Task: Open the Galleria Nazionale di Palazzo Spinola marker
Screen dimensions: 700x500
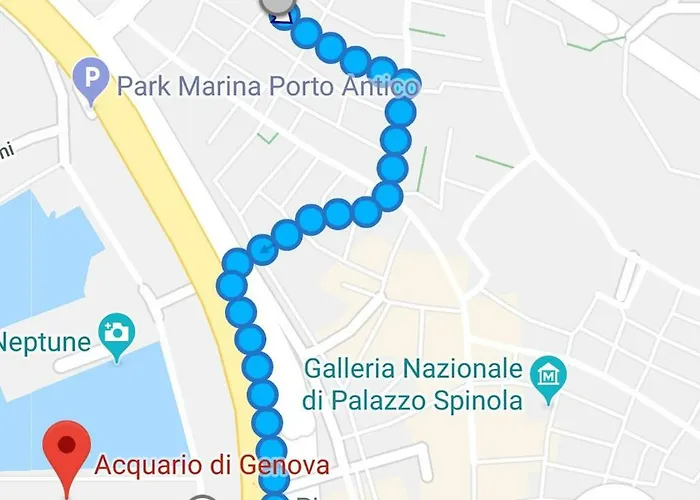Action: 549,377
